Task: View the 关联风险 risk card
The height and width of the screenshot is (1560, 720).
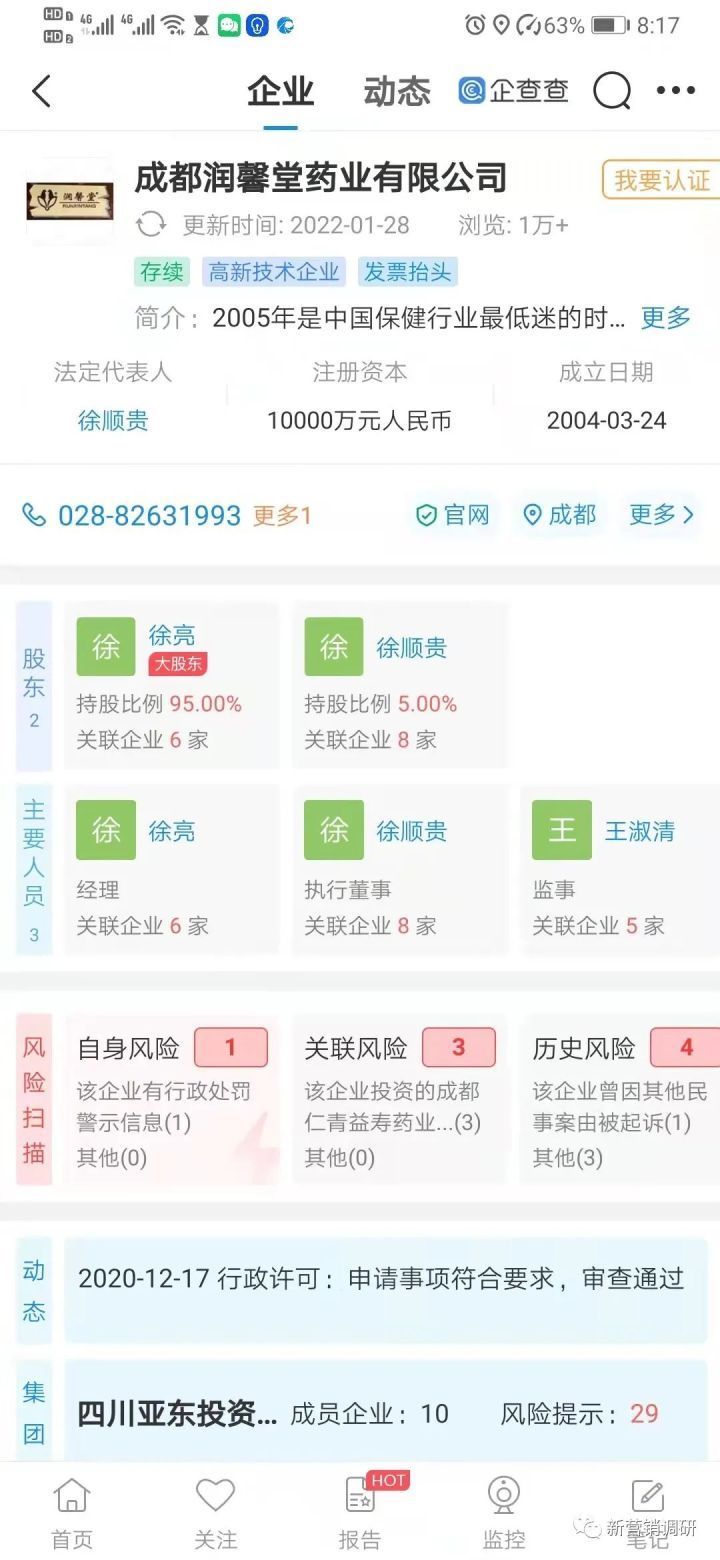Action: [x=399, y=1098]
